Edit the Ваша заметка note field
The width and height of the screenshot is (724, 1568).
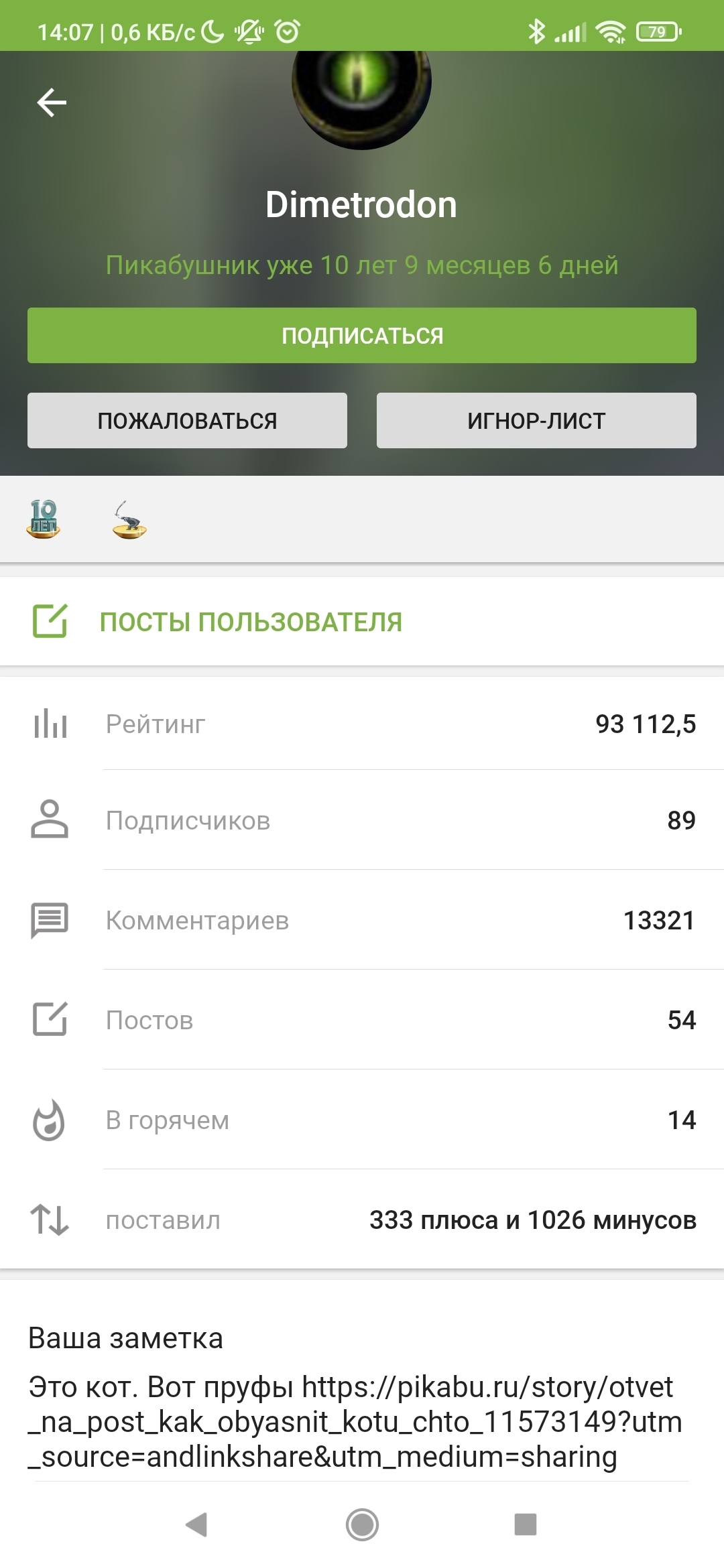click(x=355, y=1422)
